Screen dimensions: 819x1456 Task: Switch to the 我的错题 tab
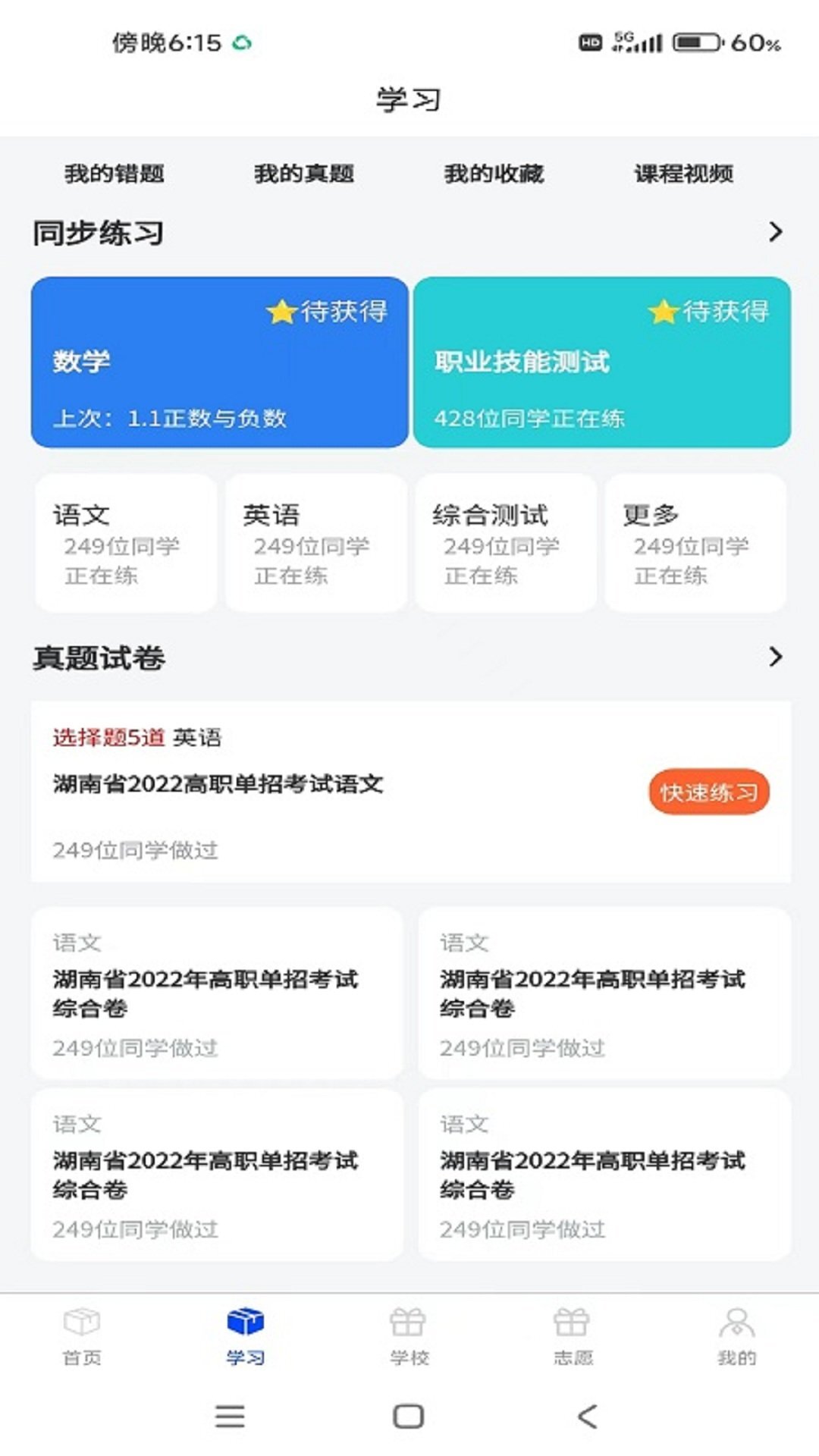pyautogui.click(x=115, y=173)
